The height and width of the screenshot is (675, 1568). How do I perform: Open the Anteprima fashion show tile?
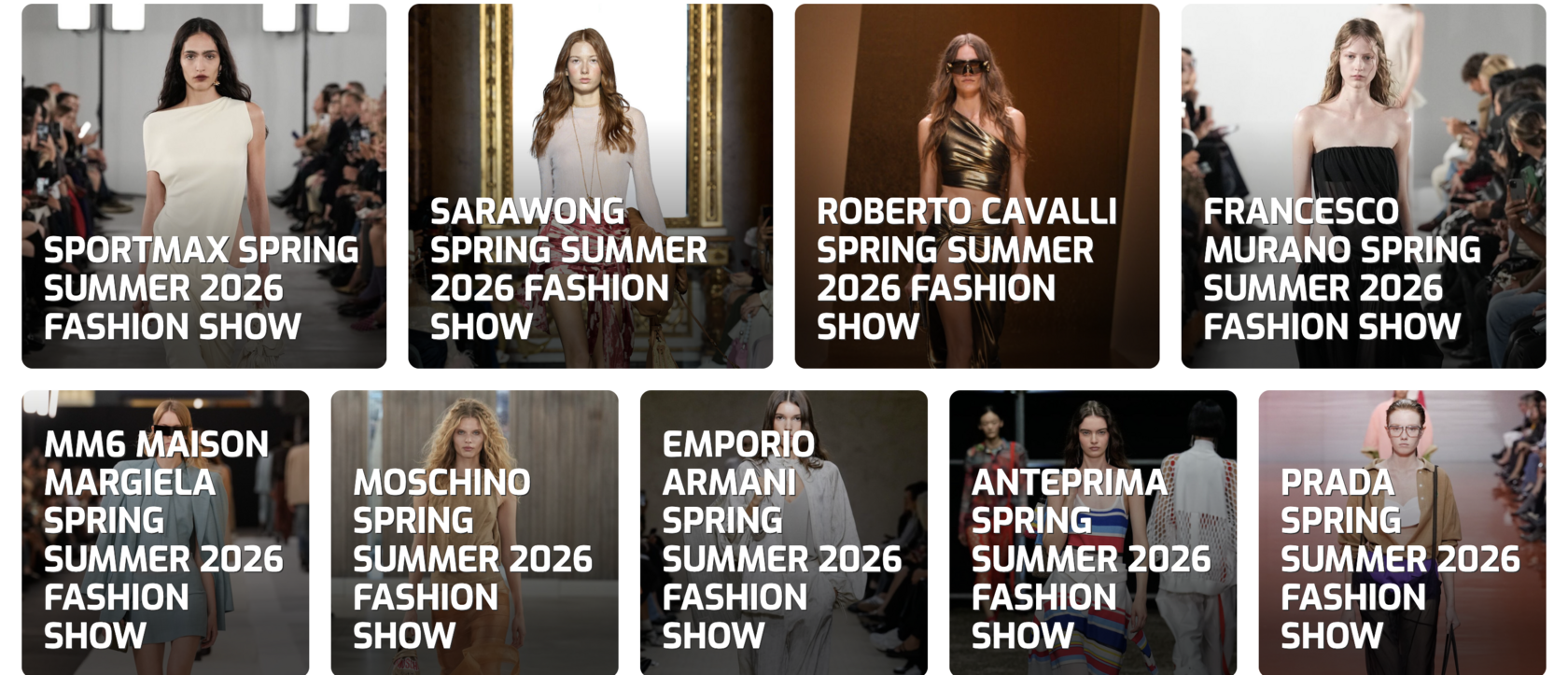tap(1093, 532)
